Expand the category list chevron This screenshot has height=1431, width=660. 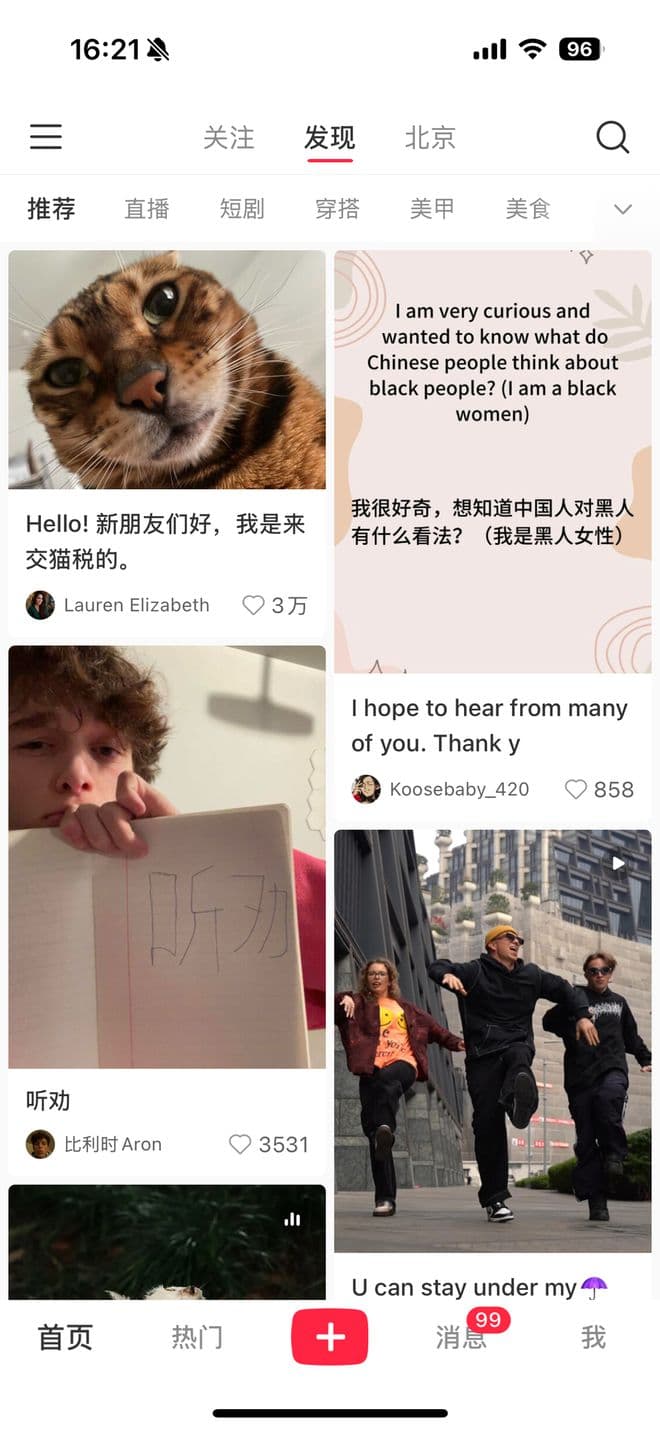pos(622,209)
